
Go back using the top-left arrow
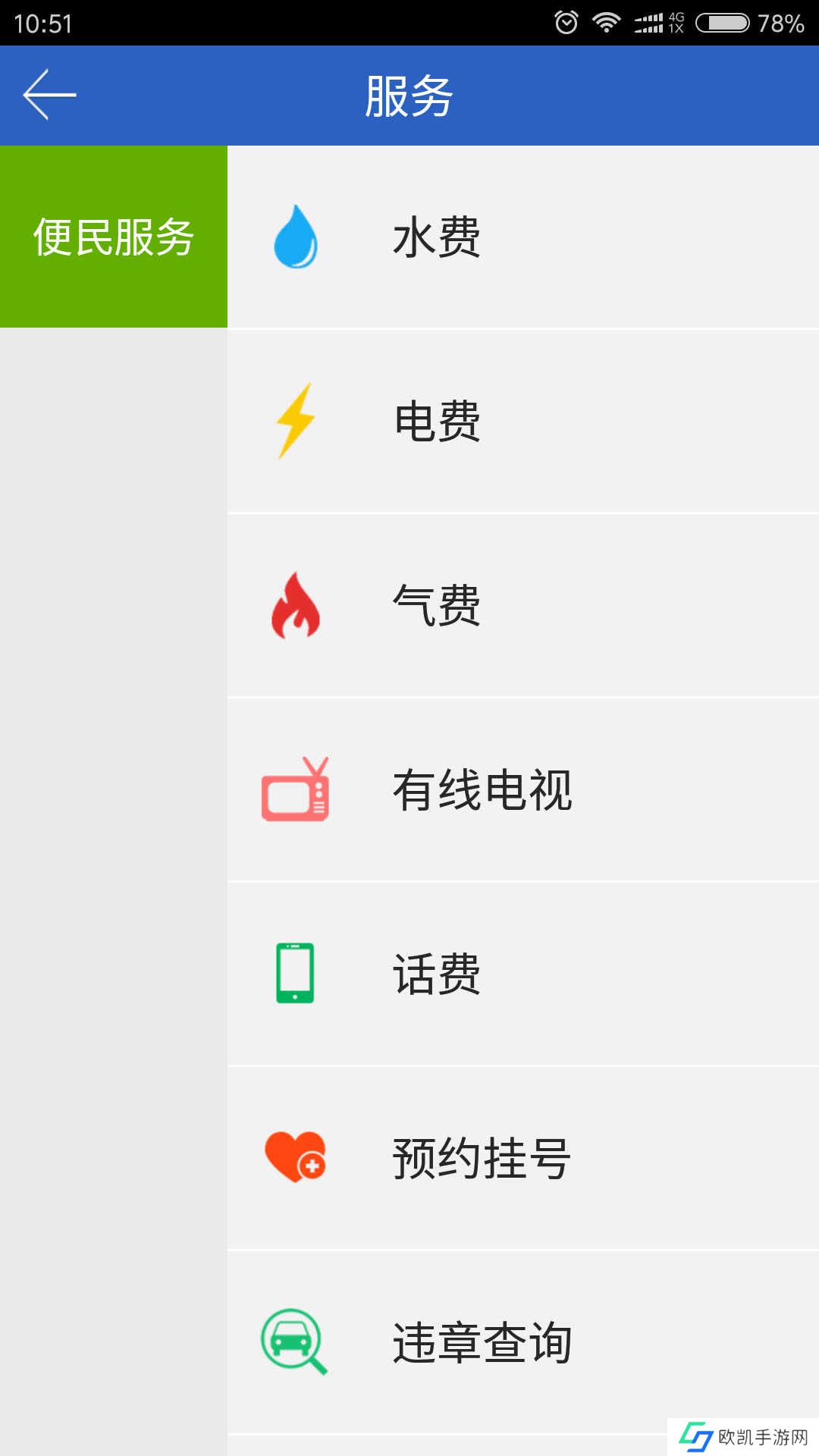49,95
